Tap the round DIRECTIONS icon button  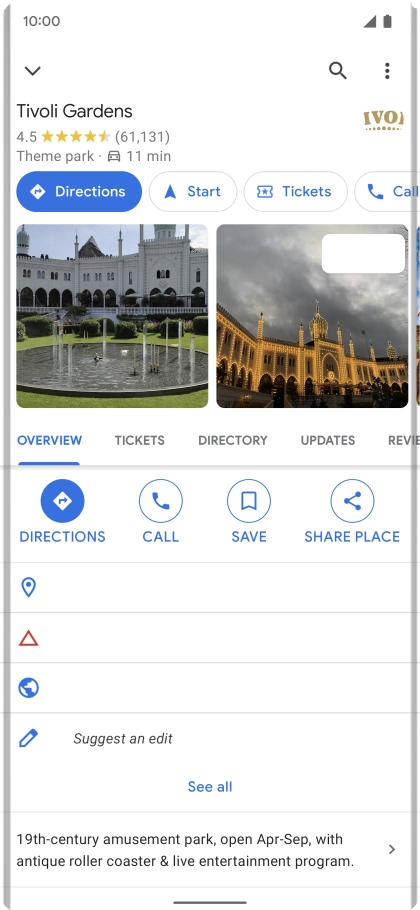tap(63, 501)
